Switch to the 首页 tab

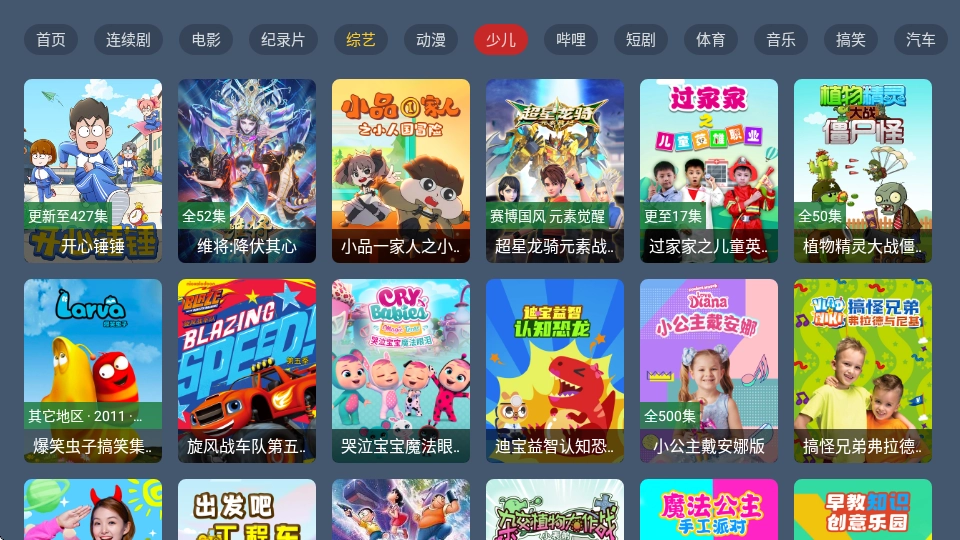pos(51,40)
